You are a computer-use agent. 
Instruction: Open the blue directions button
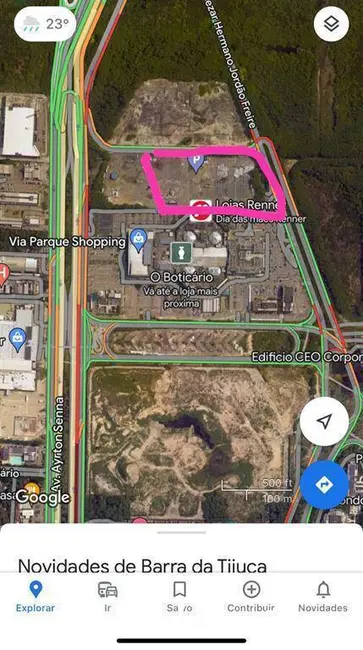324,484
